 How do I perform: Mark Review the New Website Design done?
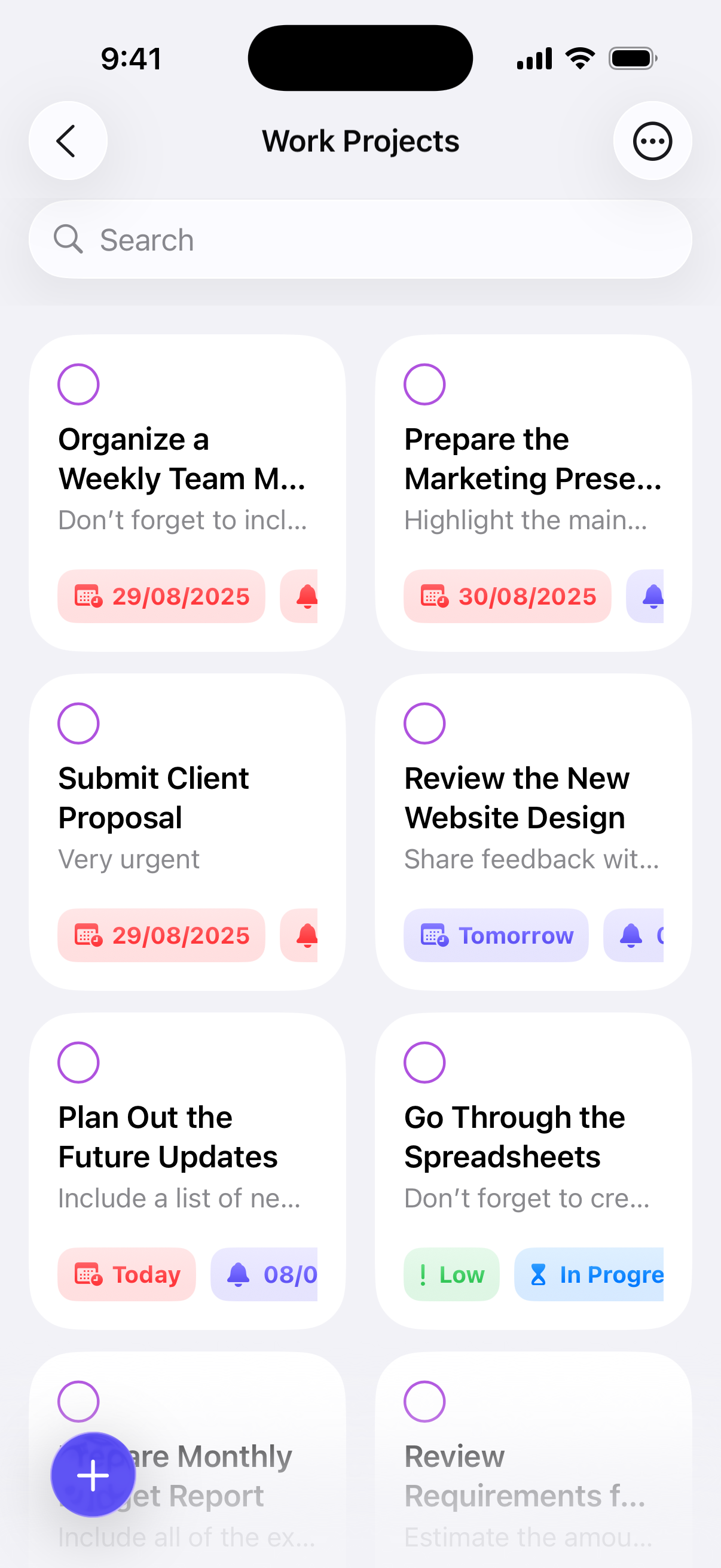[x=424, y=723]
